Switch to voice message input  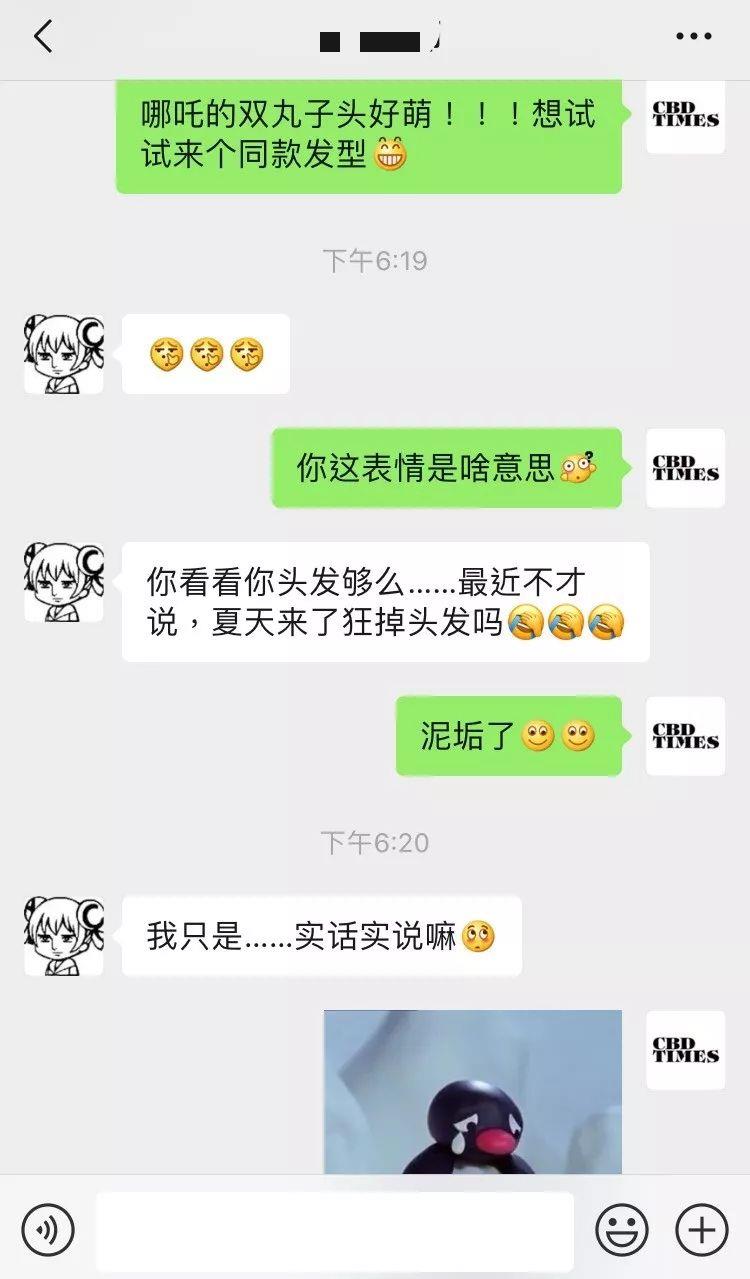point(48,1228)
